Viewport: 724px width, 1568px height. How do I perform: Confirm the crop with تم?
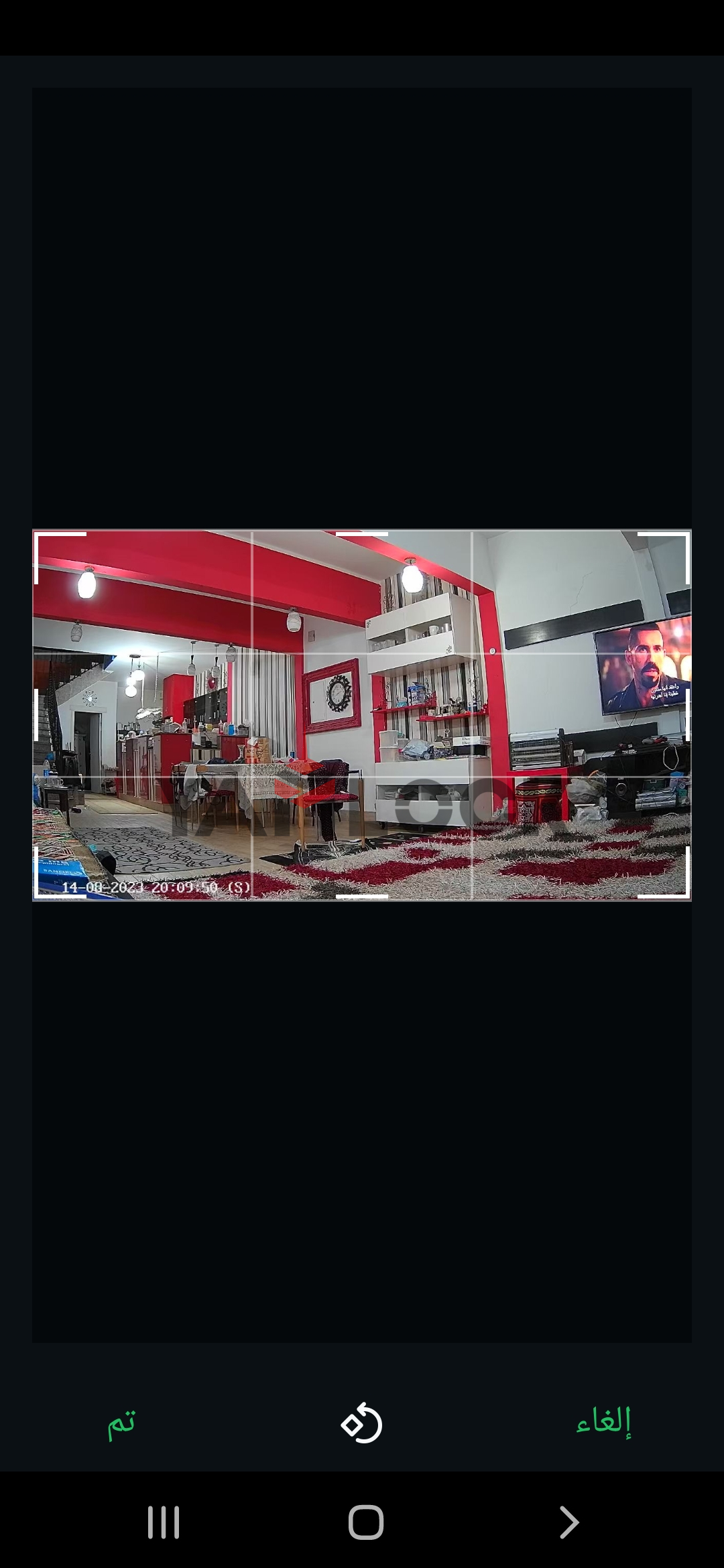(122, 1423)
